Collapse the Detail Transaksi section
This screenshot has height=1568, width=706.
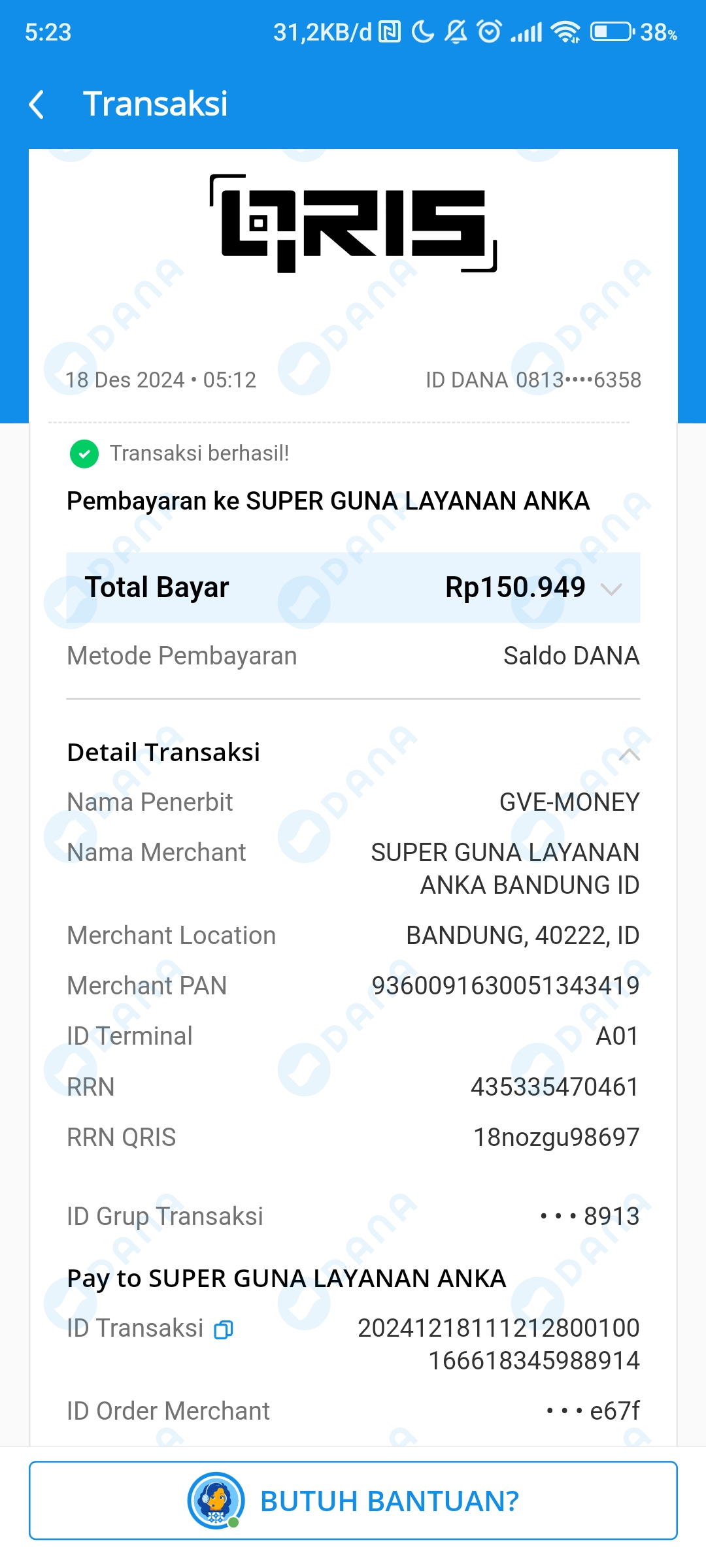pos(629,755)
